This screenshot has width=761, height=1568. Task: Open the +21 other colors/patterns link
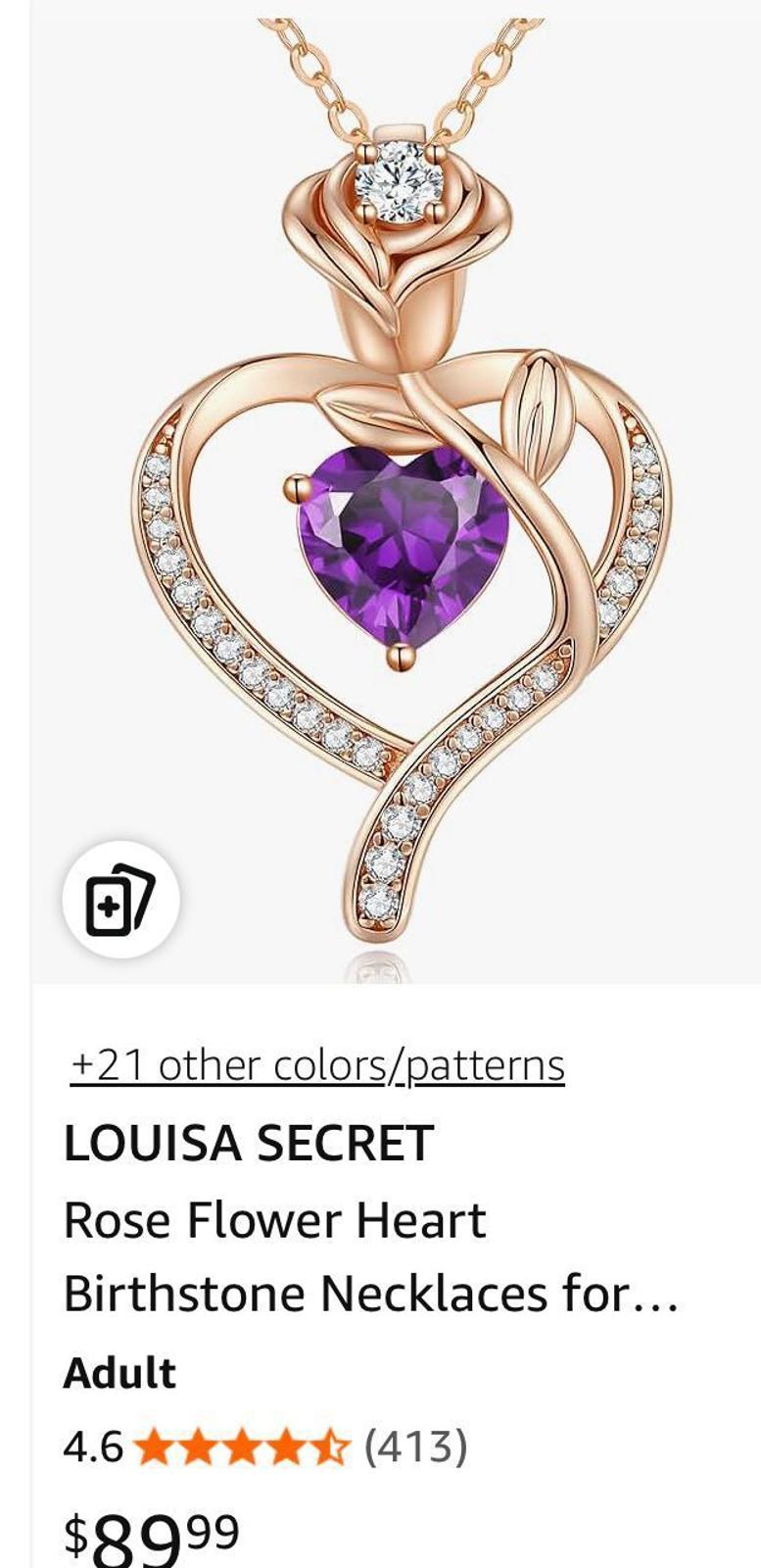317,1065
